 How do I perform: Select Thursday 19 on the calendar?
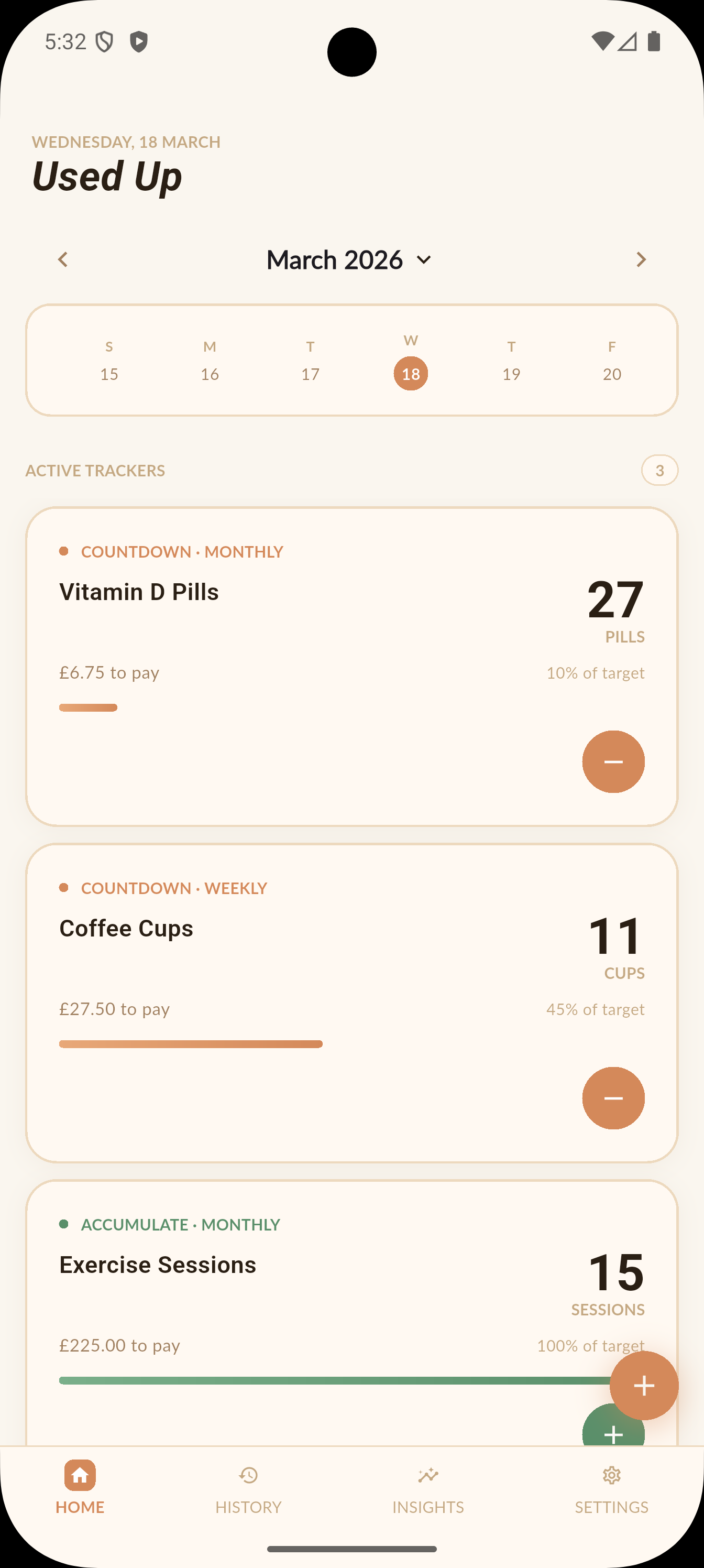click(x=511, y=373)
